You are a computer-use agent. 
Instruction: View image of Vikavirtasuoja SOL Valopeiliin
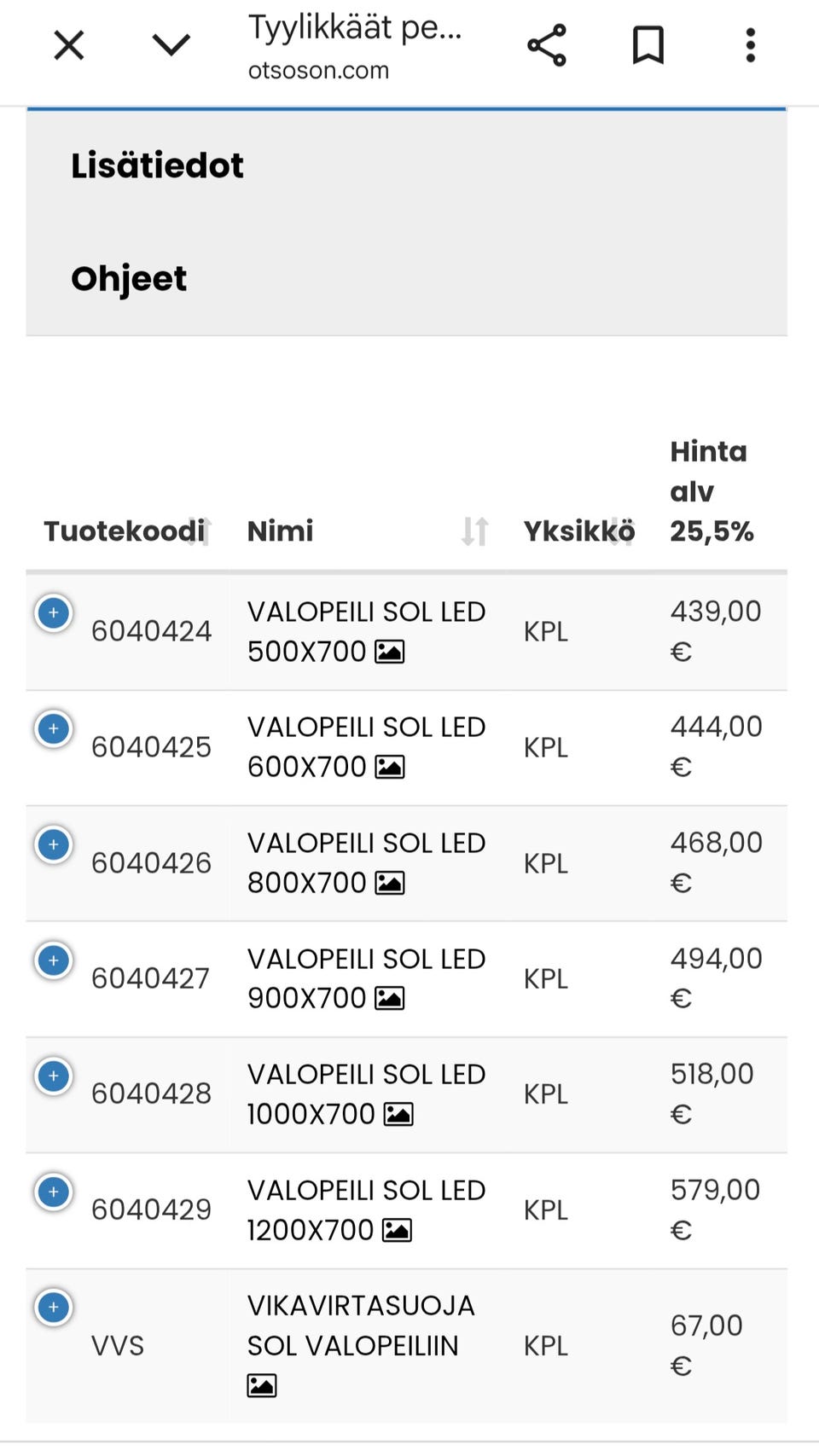(262, 1385)
